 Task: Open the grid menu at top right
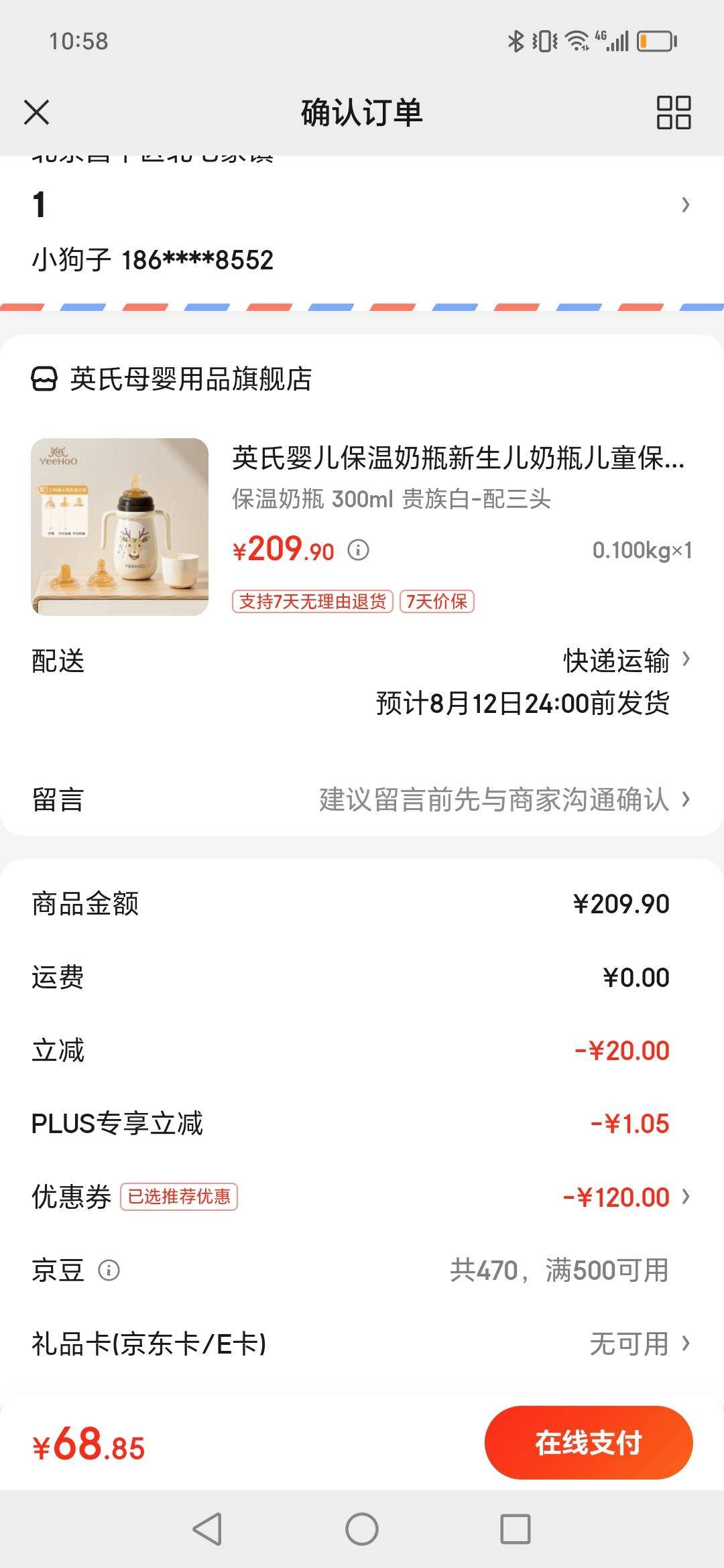675,113
